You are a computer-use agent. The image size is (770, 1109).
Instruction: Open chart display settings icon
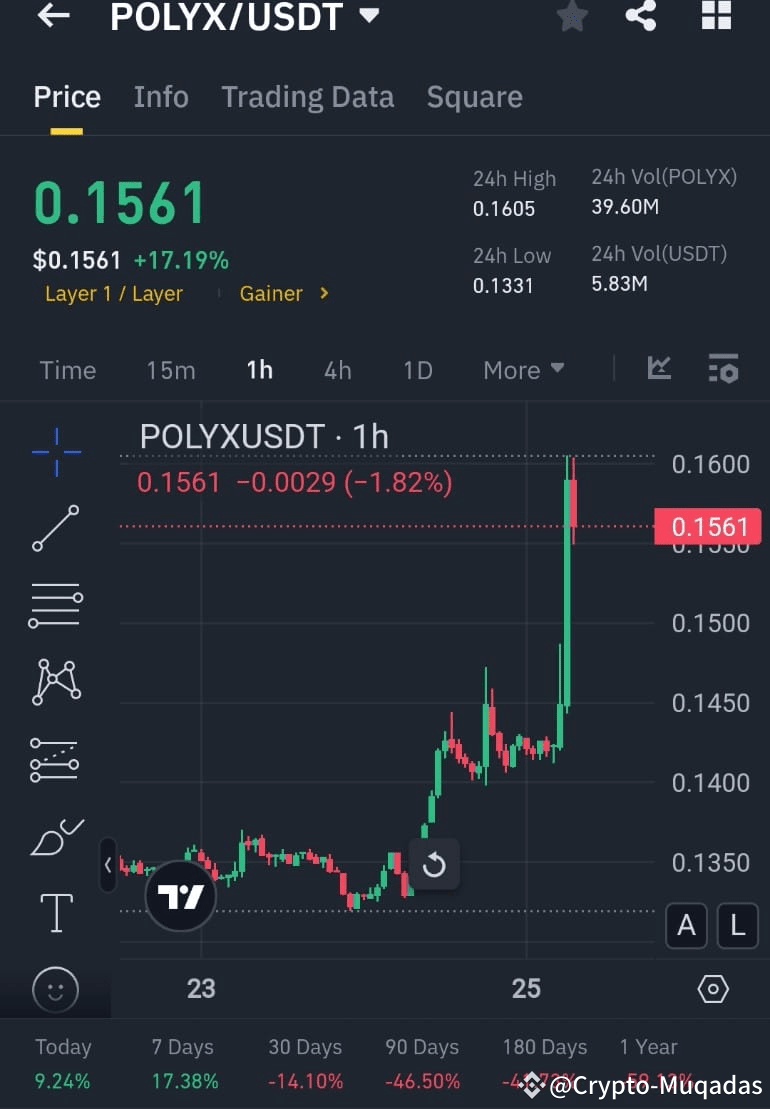coord(723,369)
